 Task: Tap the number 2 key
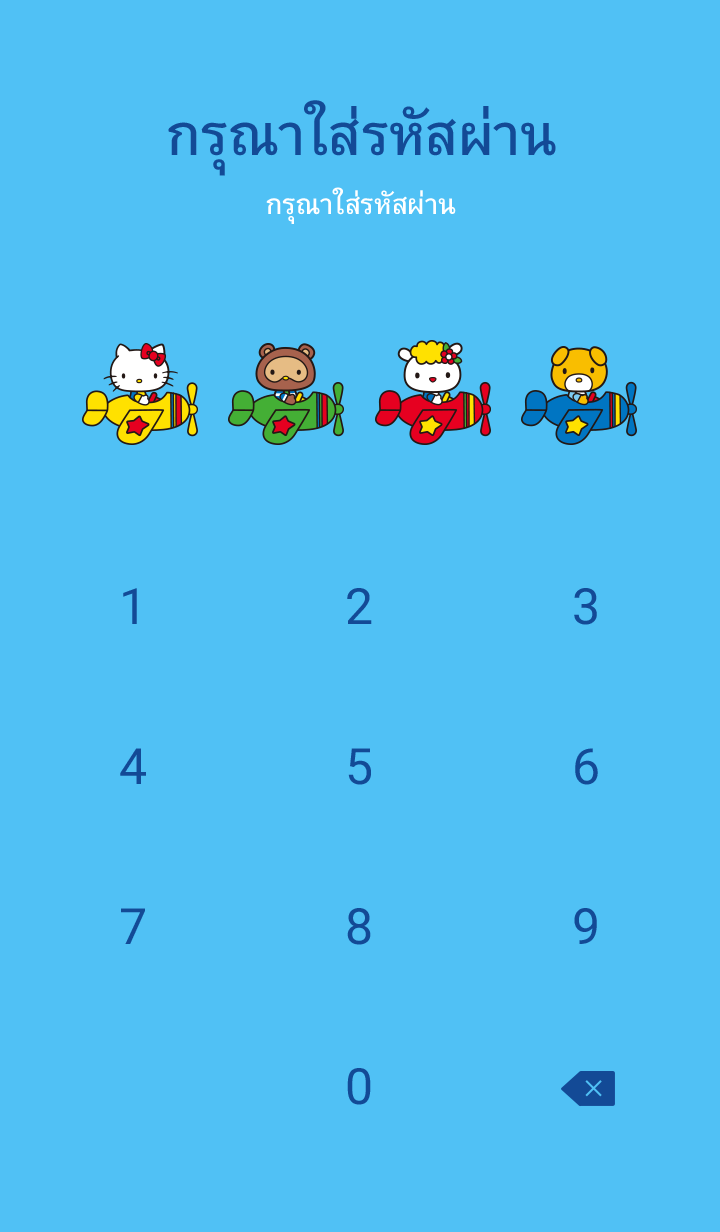(359, 607)
